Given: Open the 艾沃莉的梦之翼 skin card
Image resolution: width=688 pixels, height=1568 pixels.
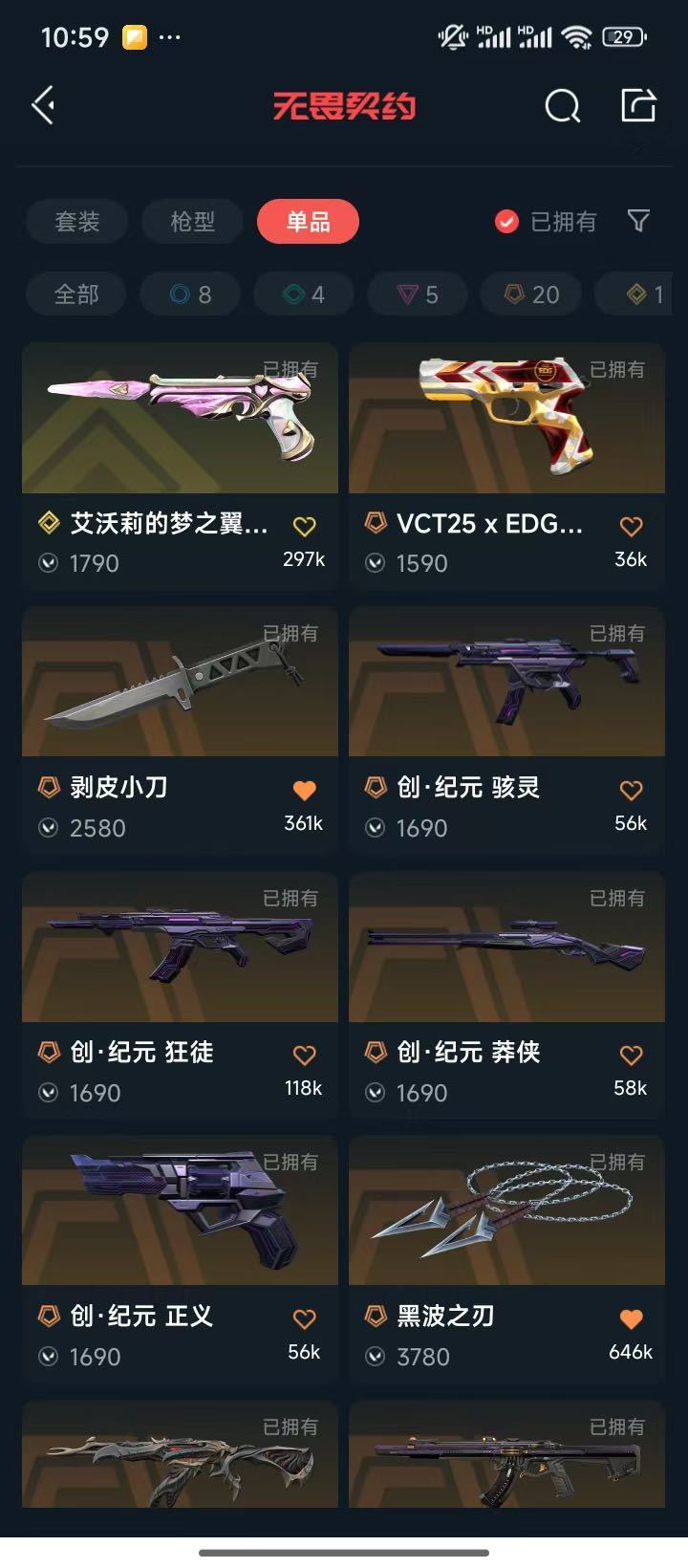Looking at the screenshot, I should pos(180,465).
